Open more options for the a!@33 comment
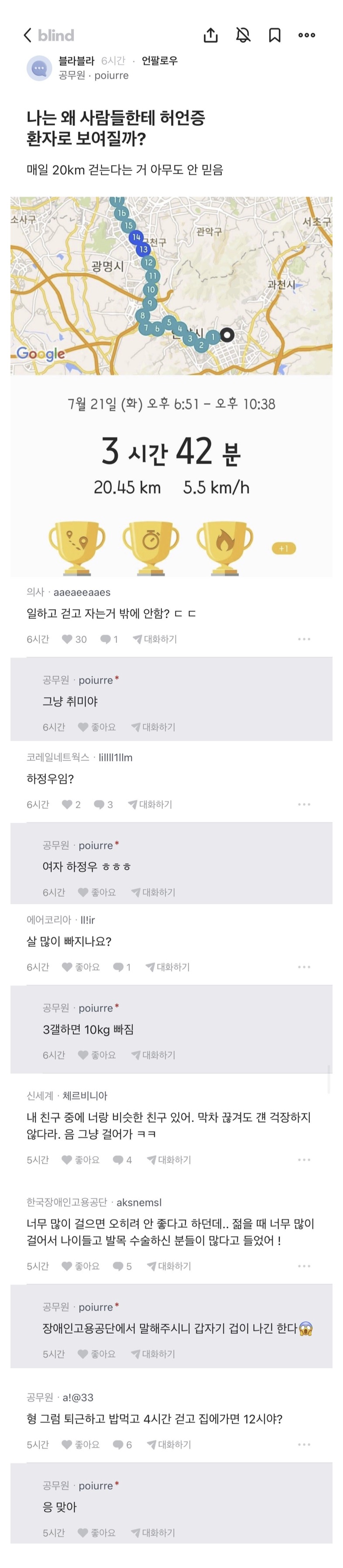This screenshot has width=343, height=1568. (x=304, y=1445)
